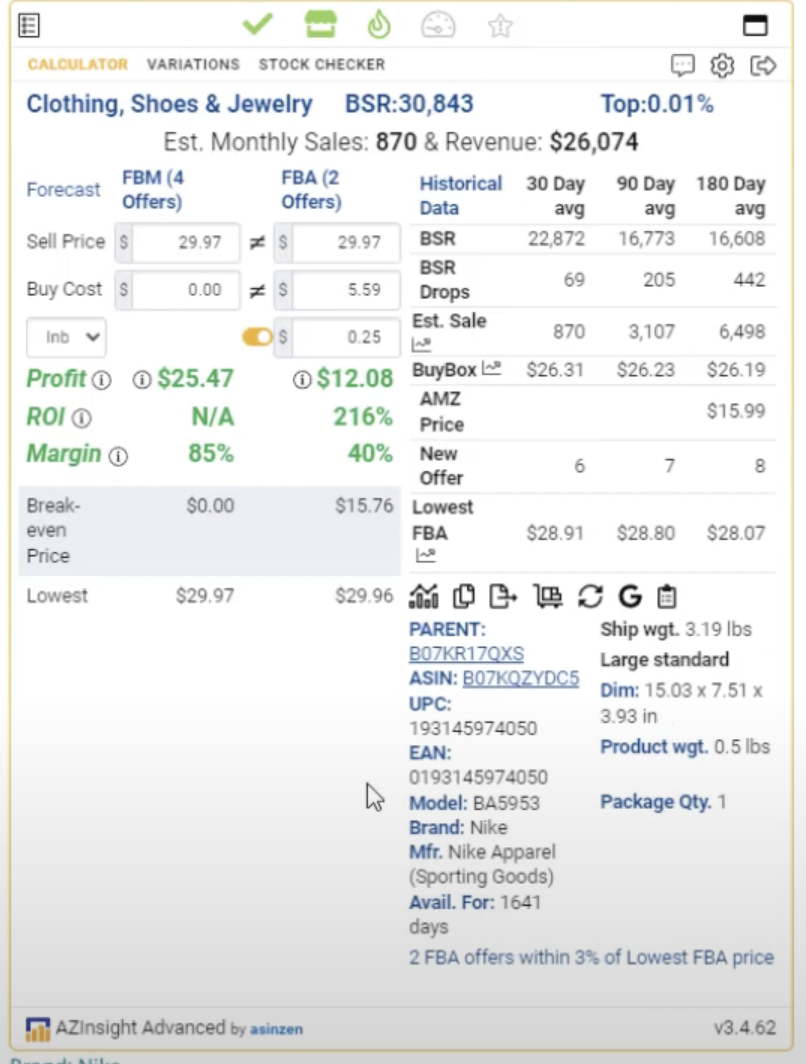Open the ASIN link B07KQZYDC5
Screen dimensions: 806x1064
click(520, 679)
